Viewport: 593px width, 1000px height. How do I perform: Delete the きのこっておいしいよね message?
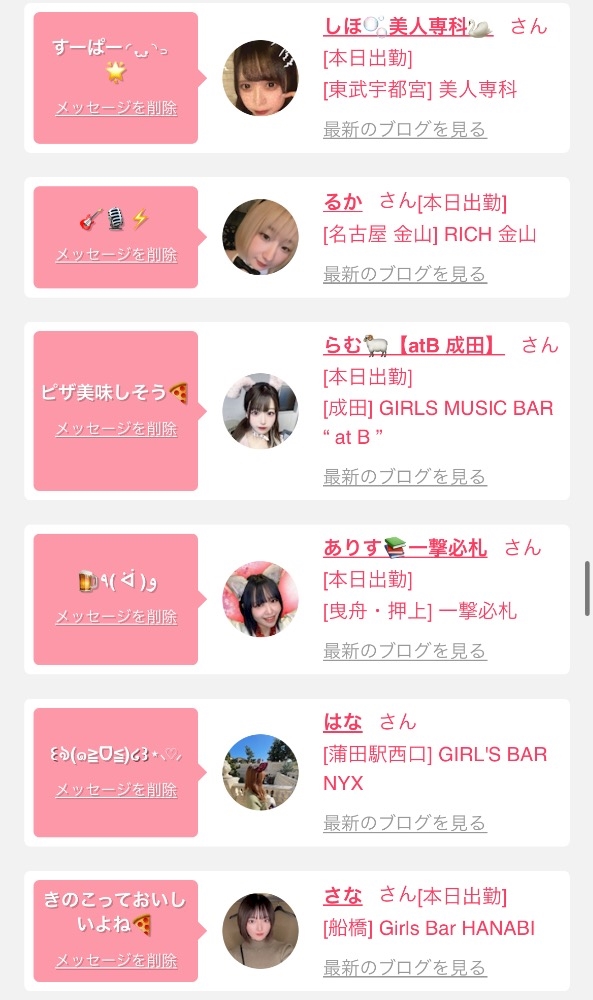click(116, 960)
